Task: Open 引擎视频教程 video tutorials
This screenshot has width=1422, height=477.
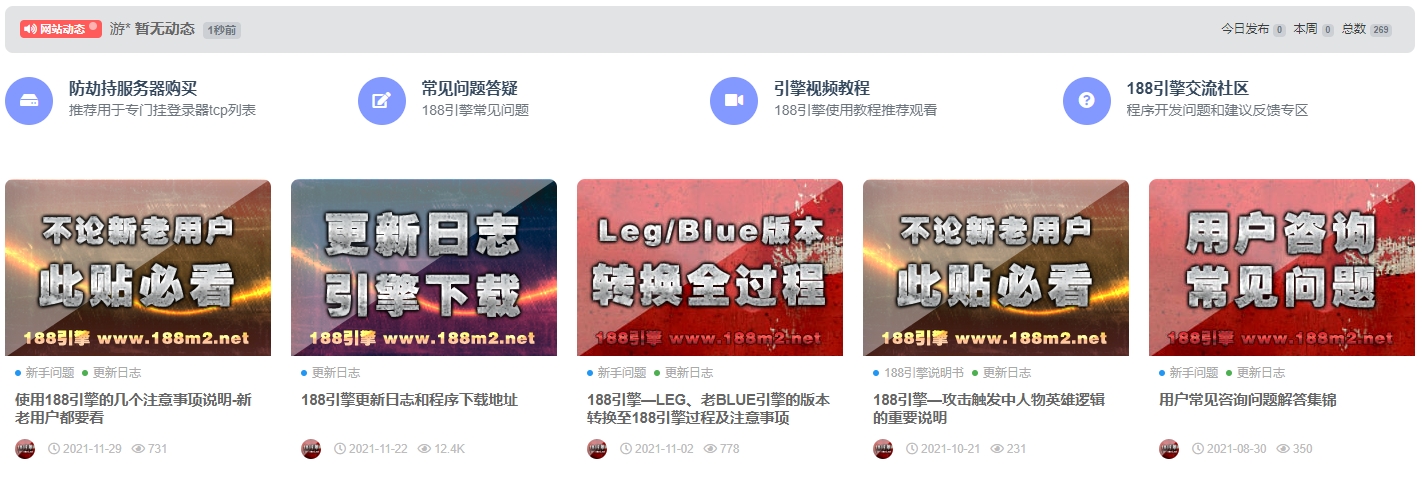Action: (x=821, y=89)
